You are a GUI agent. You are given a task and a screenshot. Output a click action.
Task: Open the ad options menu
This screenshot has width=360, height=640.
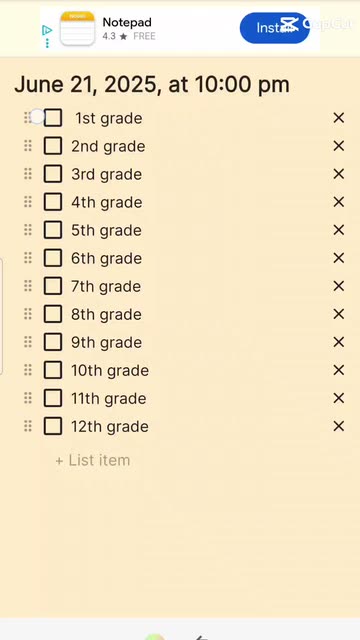click(x=47, y=43)
